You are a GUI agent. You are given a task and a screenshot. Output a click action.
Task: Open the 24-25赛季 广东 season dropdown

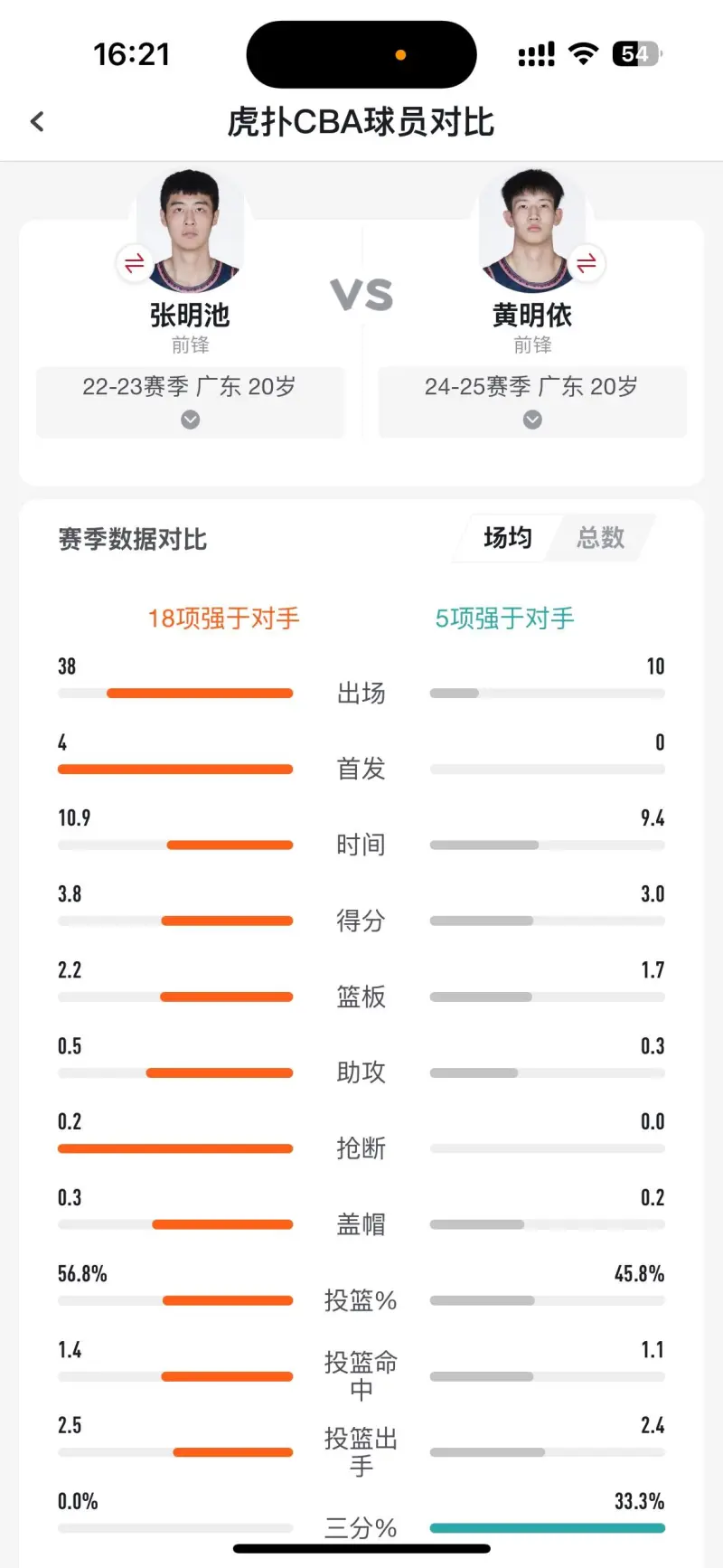532,402
